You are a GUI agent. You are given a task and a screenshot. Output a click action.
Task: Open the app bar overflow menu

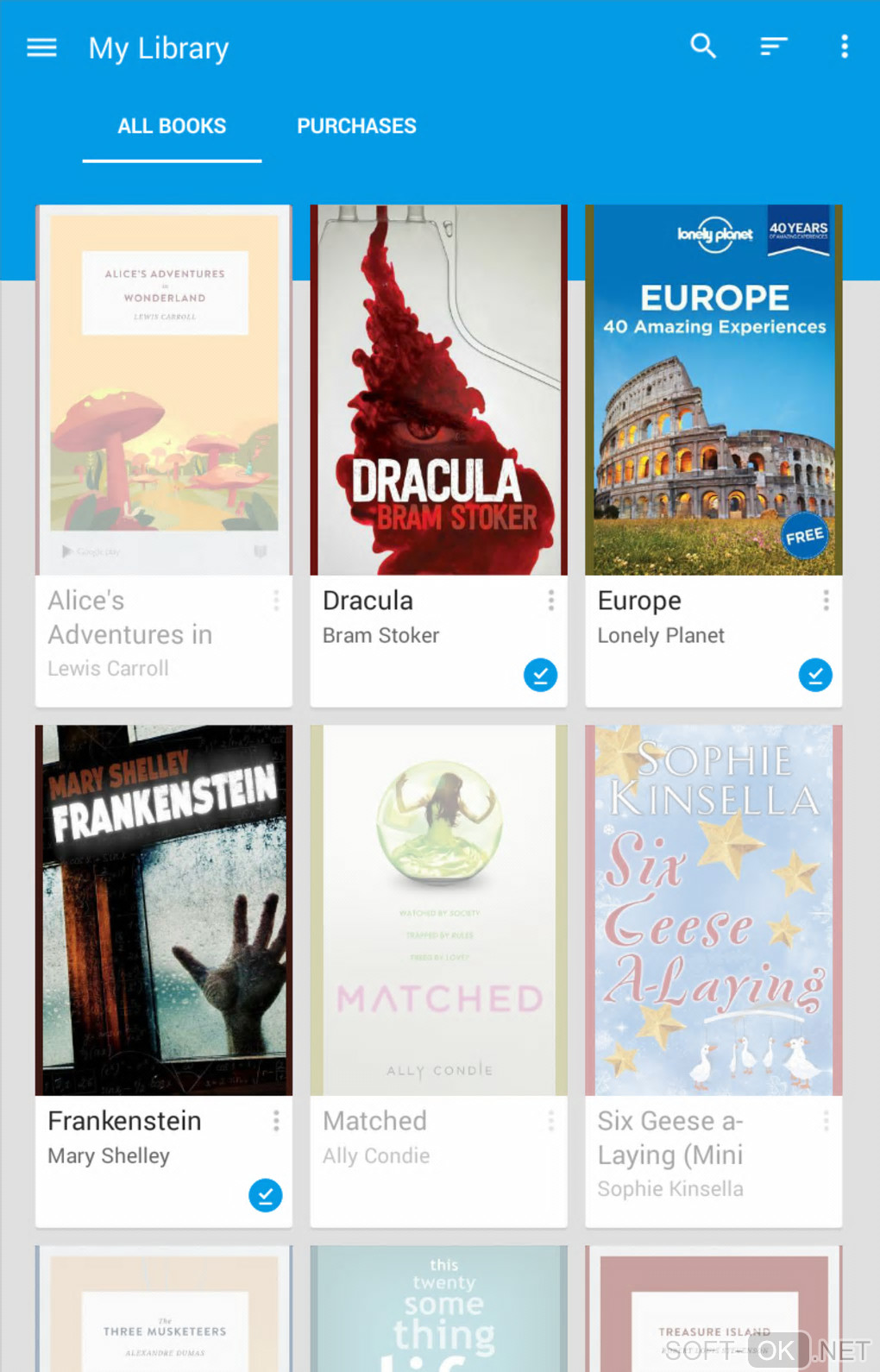[844, 46]
